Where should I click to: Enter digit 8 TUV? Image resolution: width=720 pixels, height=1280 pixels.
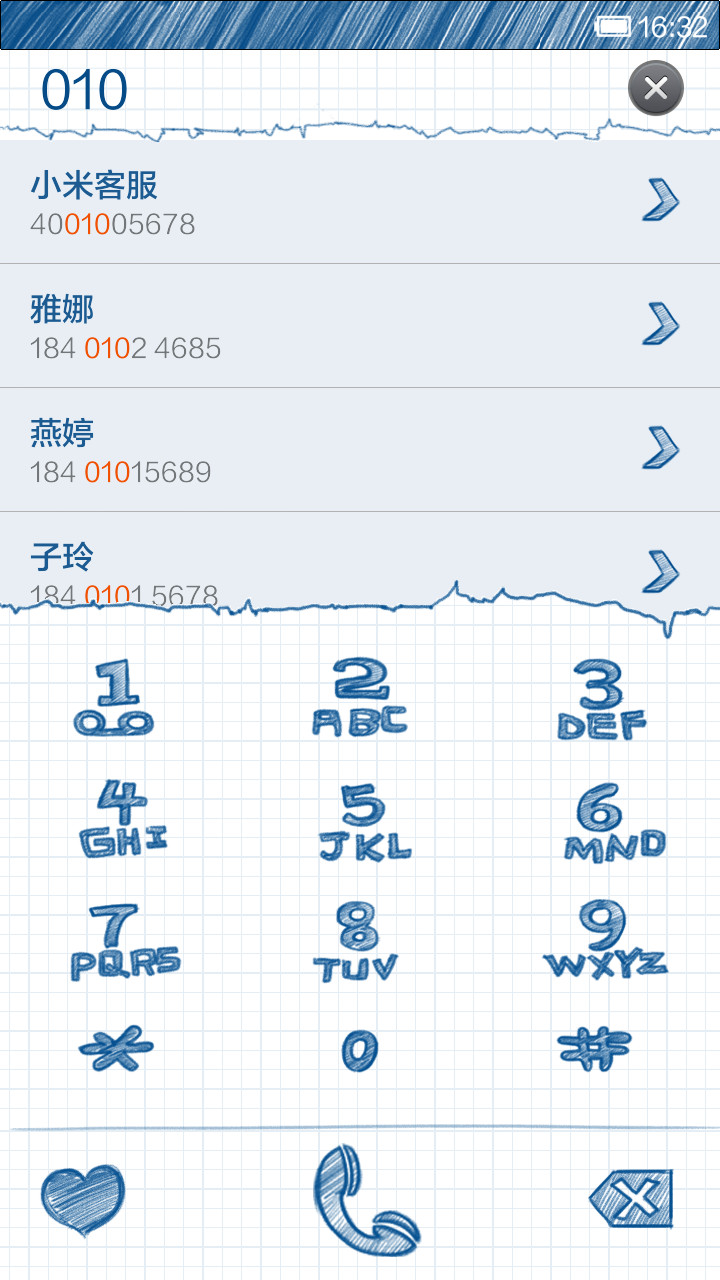coord(356,942)
